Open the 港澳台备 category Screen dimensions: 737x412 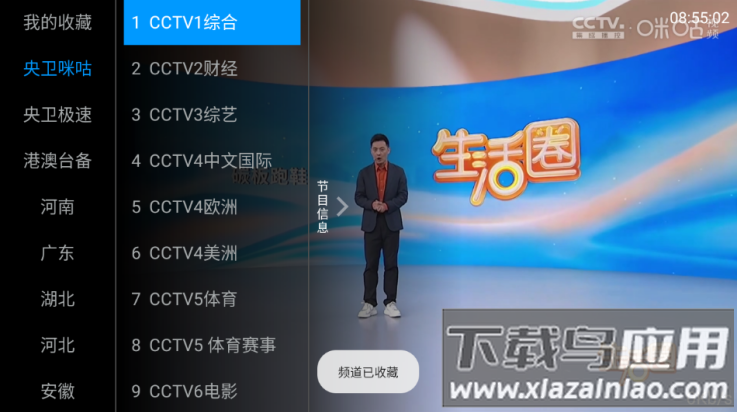57,160
